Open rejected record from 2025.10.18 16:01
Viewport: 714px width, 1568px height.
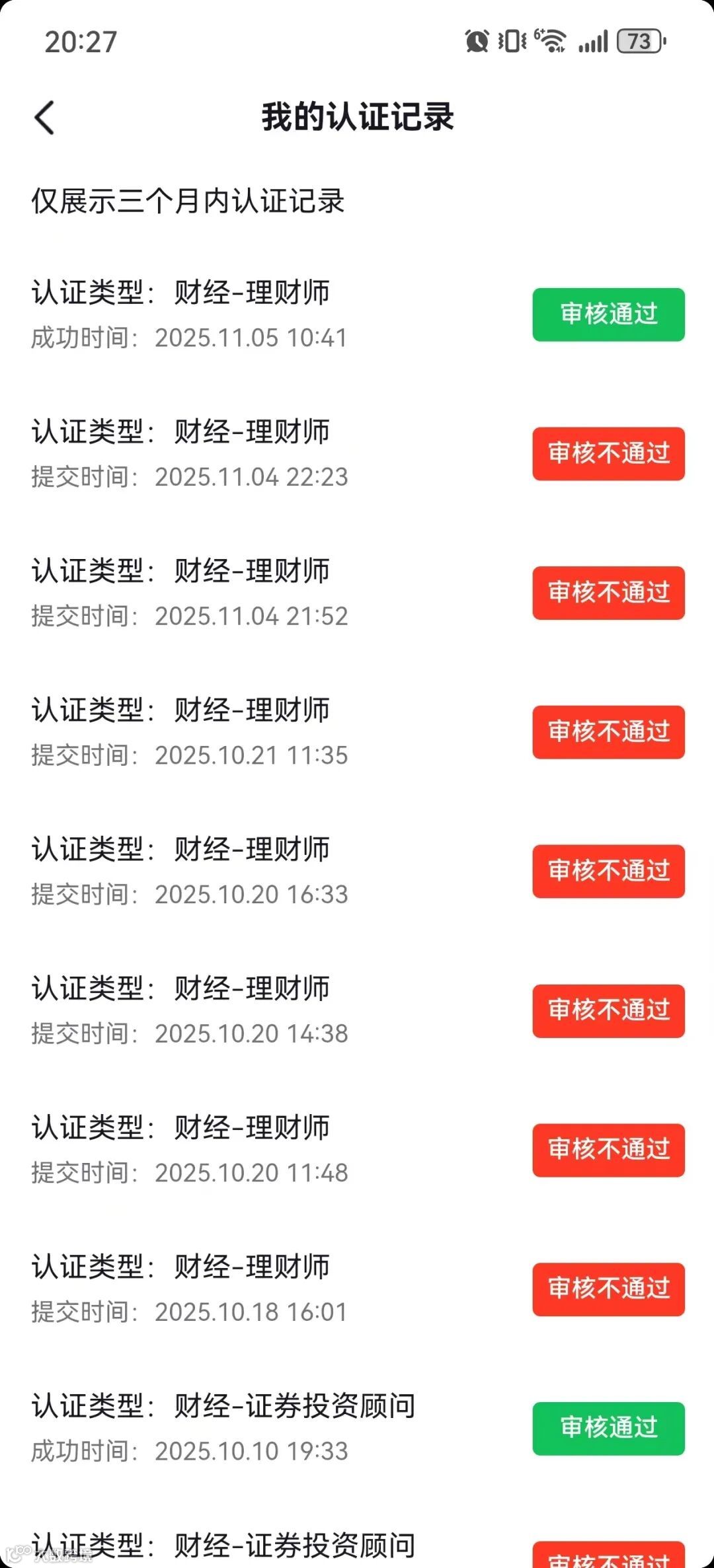[x=608, y=1289]
